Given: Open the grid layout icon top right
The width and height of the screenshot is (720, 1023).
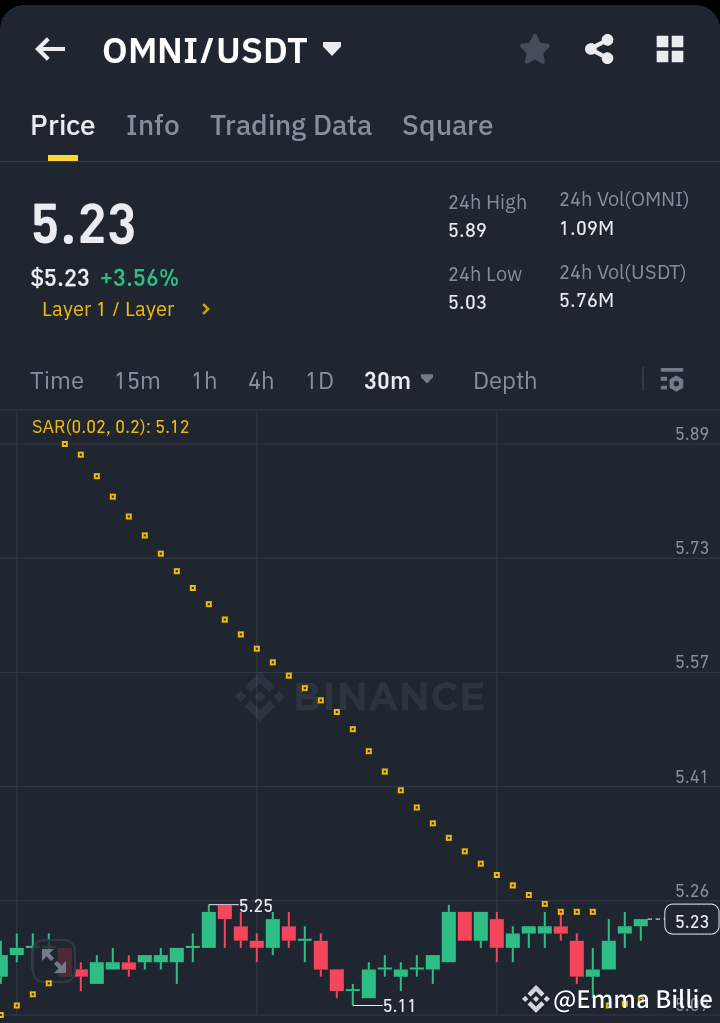Looking at the screenshot, I should click(668, 49).
